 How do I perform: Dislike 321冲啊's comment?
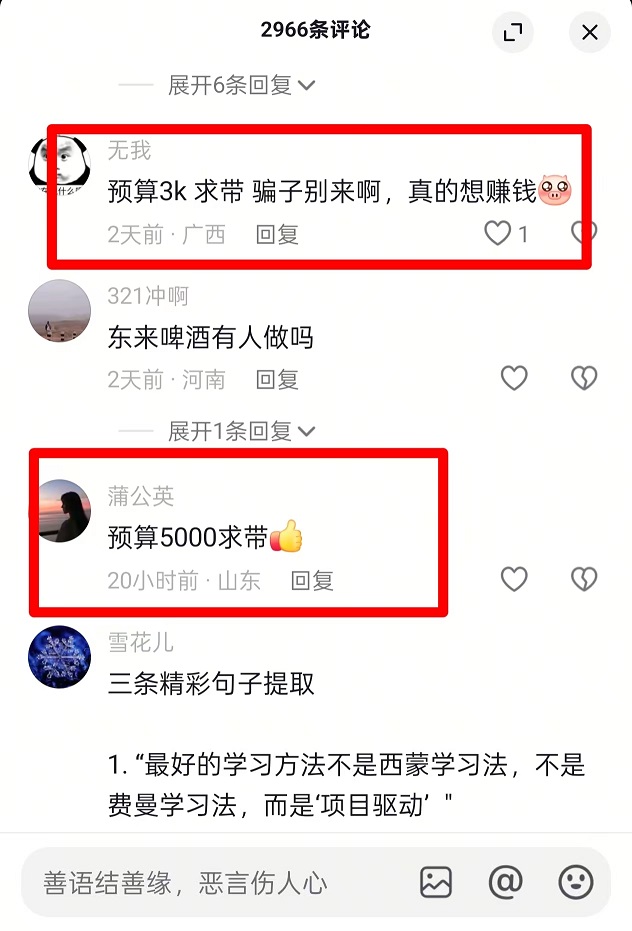click(x=583, y=378)
